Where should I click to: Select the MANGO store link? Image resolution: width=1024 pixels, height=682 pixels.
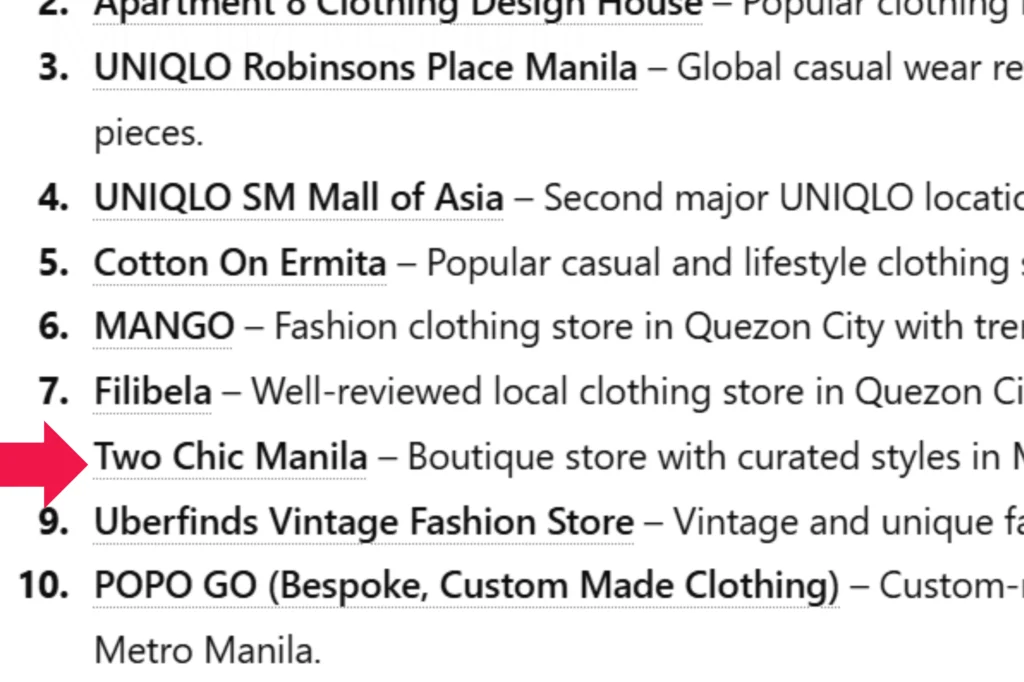[x=164, y=327]
